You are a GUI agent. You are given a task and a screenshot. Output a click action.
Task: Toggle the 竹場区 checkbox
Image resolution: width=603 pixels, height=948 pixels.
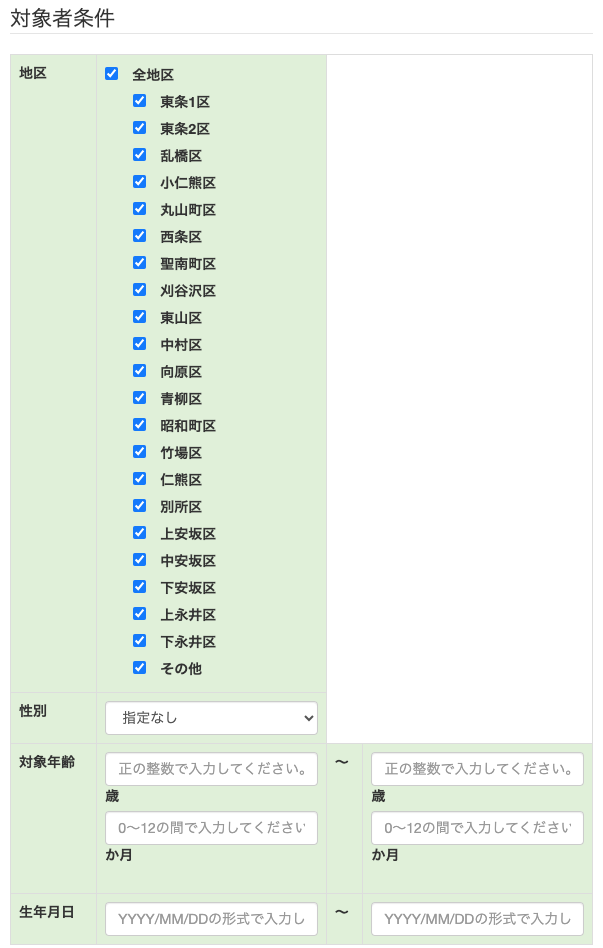[x=139, y=452]
